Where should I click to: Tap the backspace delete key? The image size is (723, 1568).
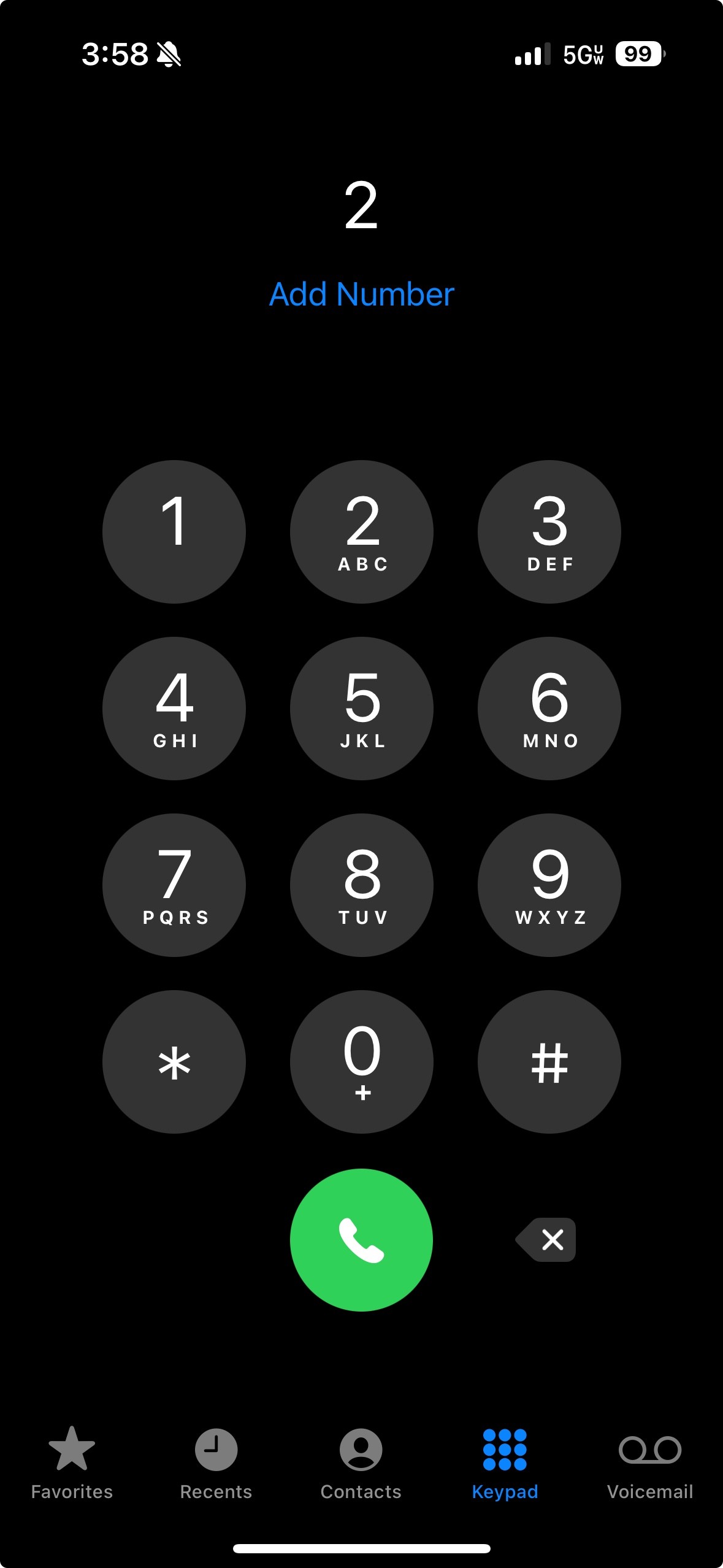coord(545,1240)
